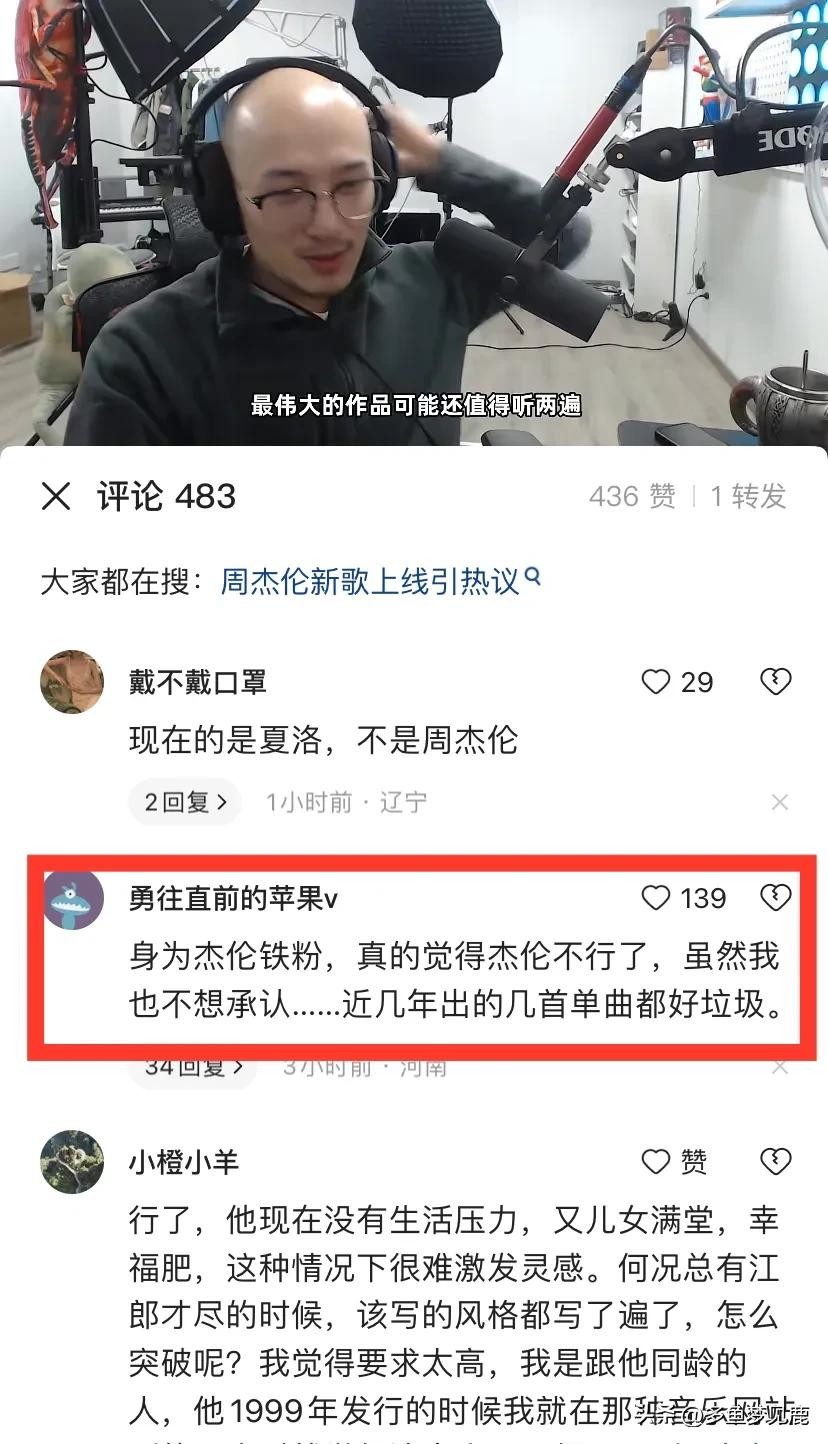Dislike 小橙小羊's comment
Viewport: 828px width, 1444px height.
tap(776, 1162)
